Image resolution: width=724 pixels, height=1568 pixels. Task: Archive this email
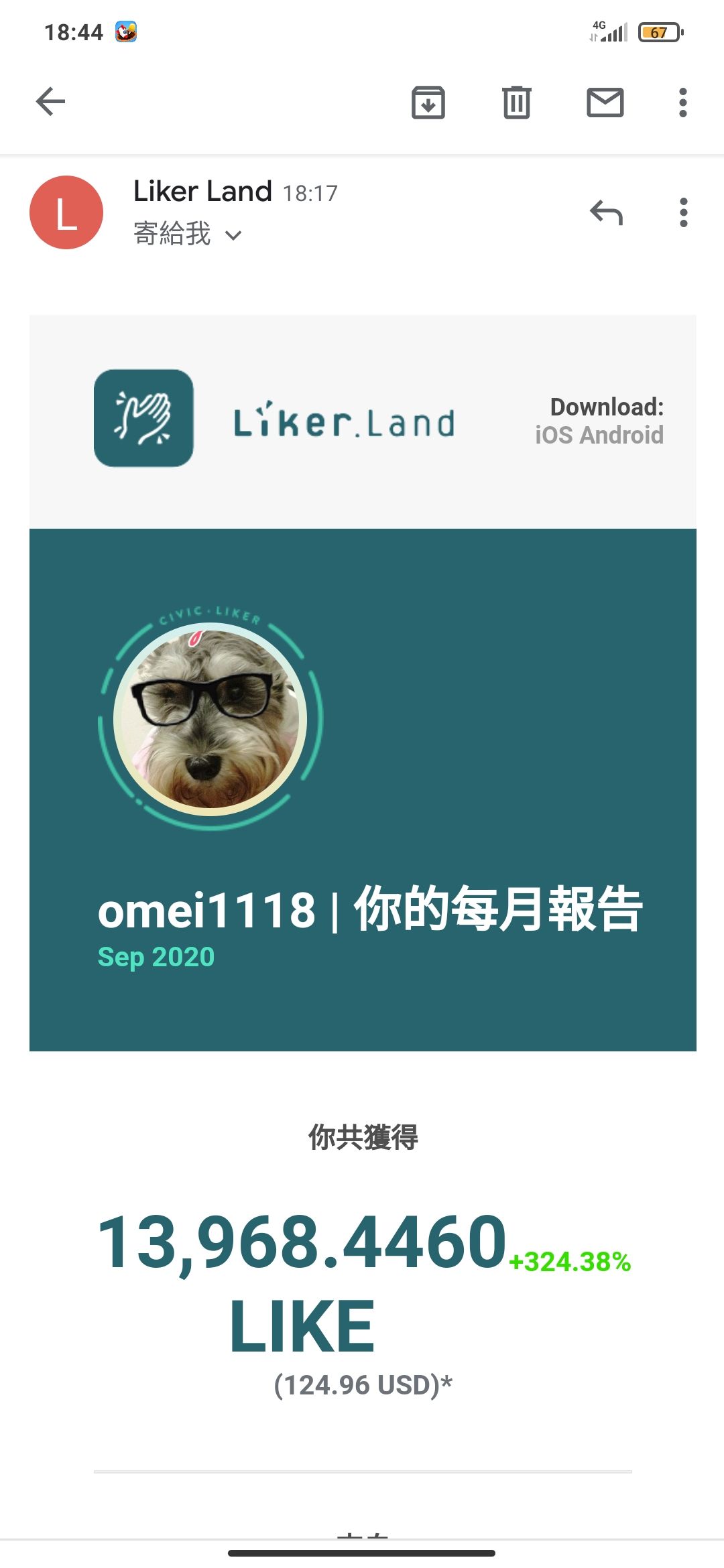428,103
